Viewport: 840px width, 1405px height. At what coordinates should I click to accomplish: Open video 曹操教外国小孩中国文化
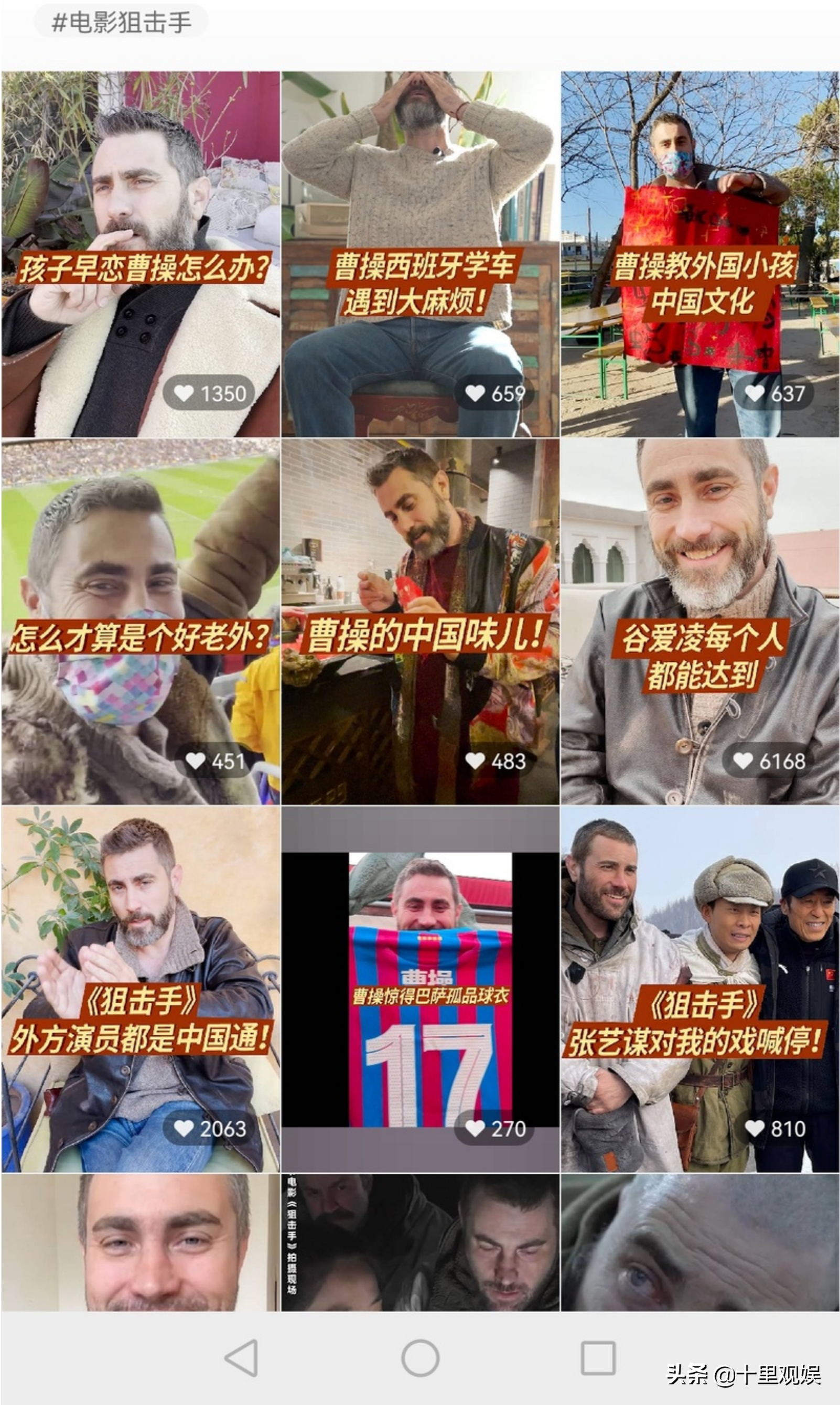[700, 254]
